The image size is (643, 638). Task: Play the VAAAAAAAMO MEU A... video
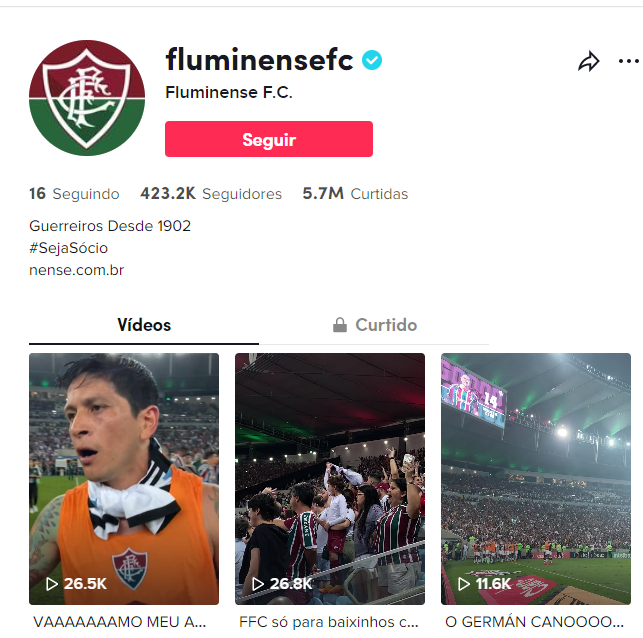point(124,478)
